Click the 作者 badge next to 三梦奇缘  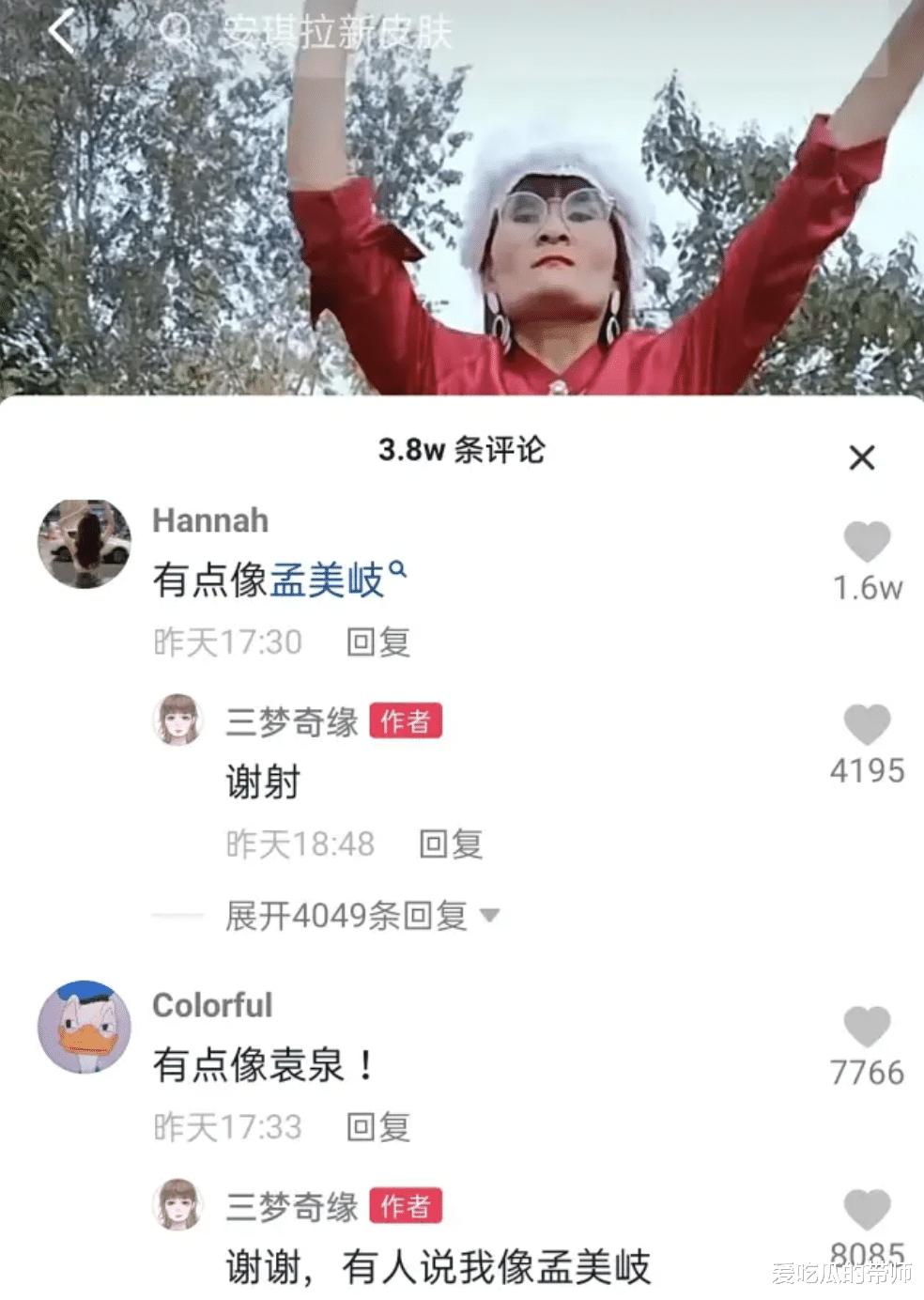tap(406, 721)
